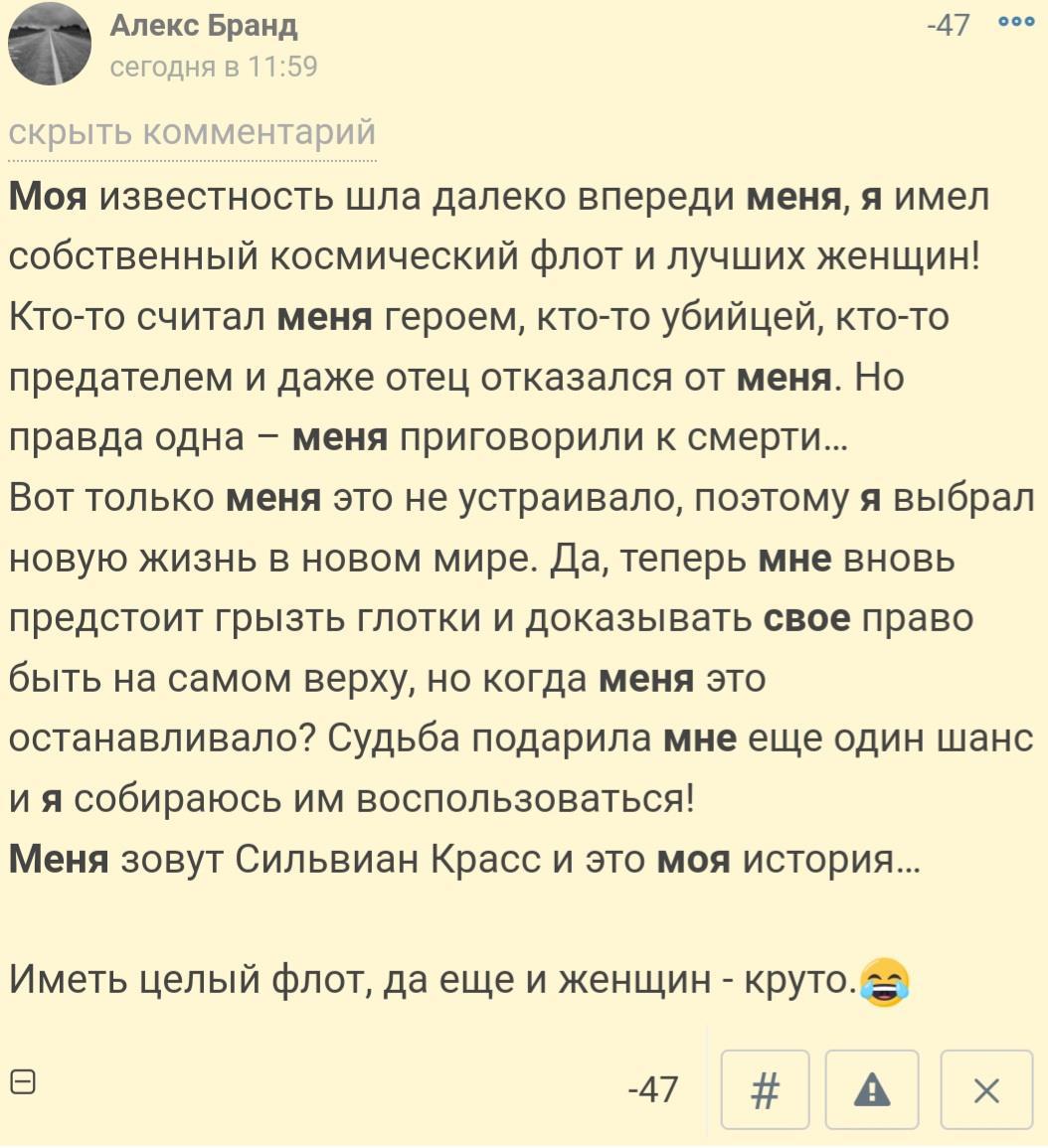Open the user name Алекс Бранд
1048x1148 pixels.
[x=203, y=25]
